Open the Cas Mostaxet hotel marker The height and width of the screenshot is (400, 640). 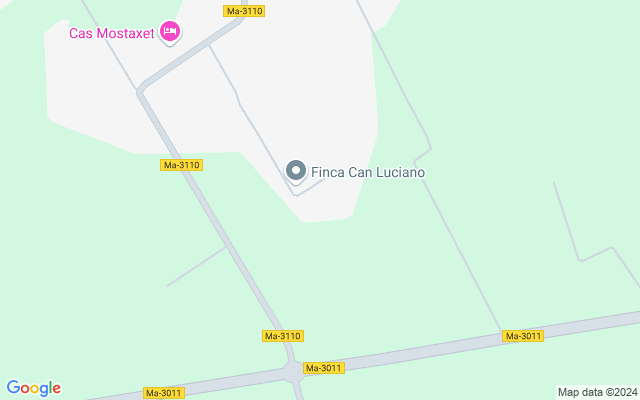point(171,33)
